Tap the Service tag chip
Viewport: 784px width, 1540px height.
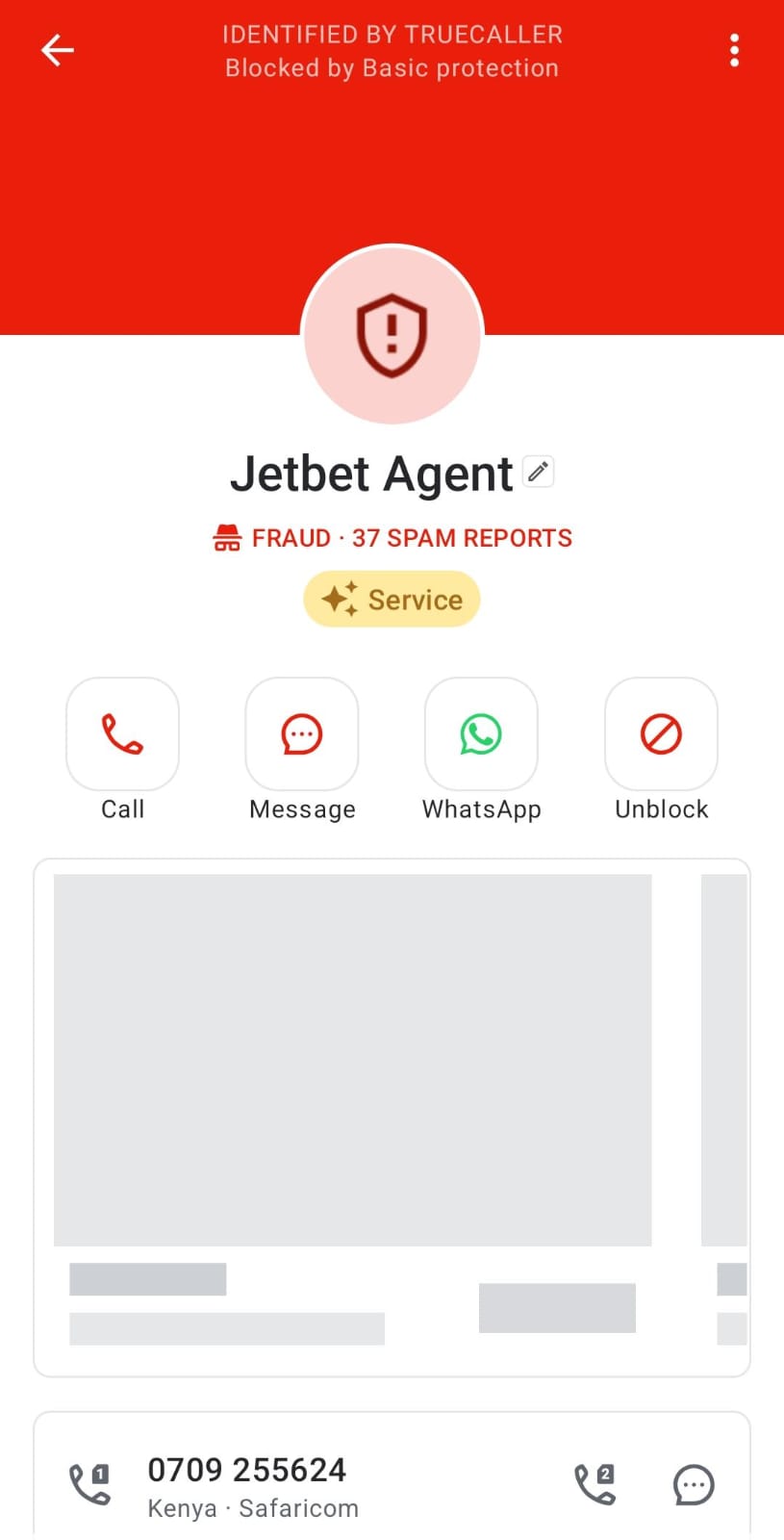point(392,599)
